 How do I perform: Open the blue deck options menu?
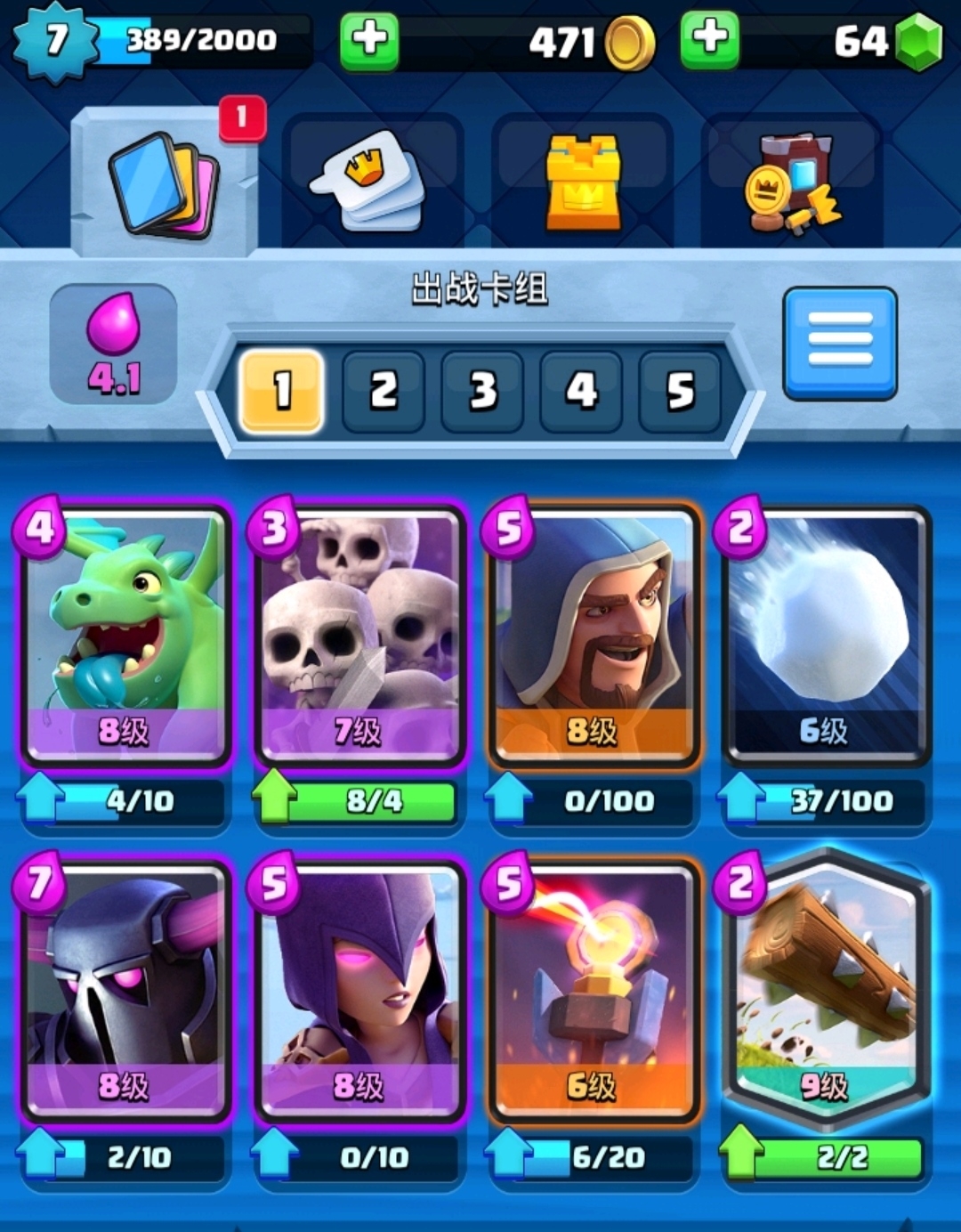pyautogui.click(x=839, y=343)
